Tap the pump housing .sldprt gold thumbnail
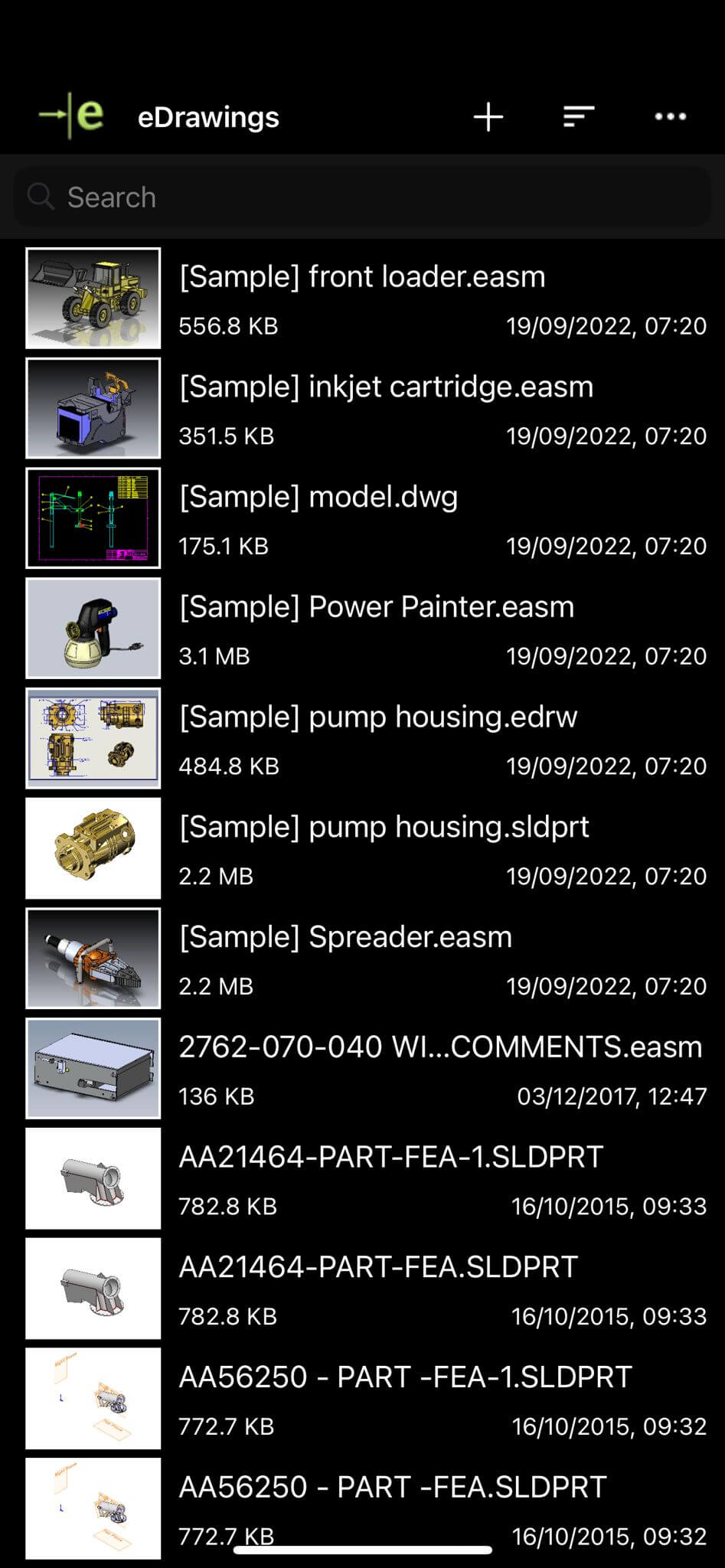The image size is (725, 1568). click(x=93, y=848)
